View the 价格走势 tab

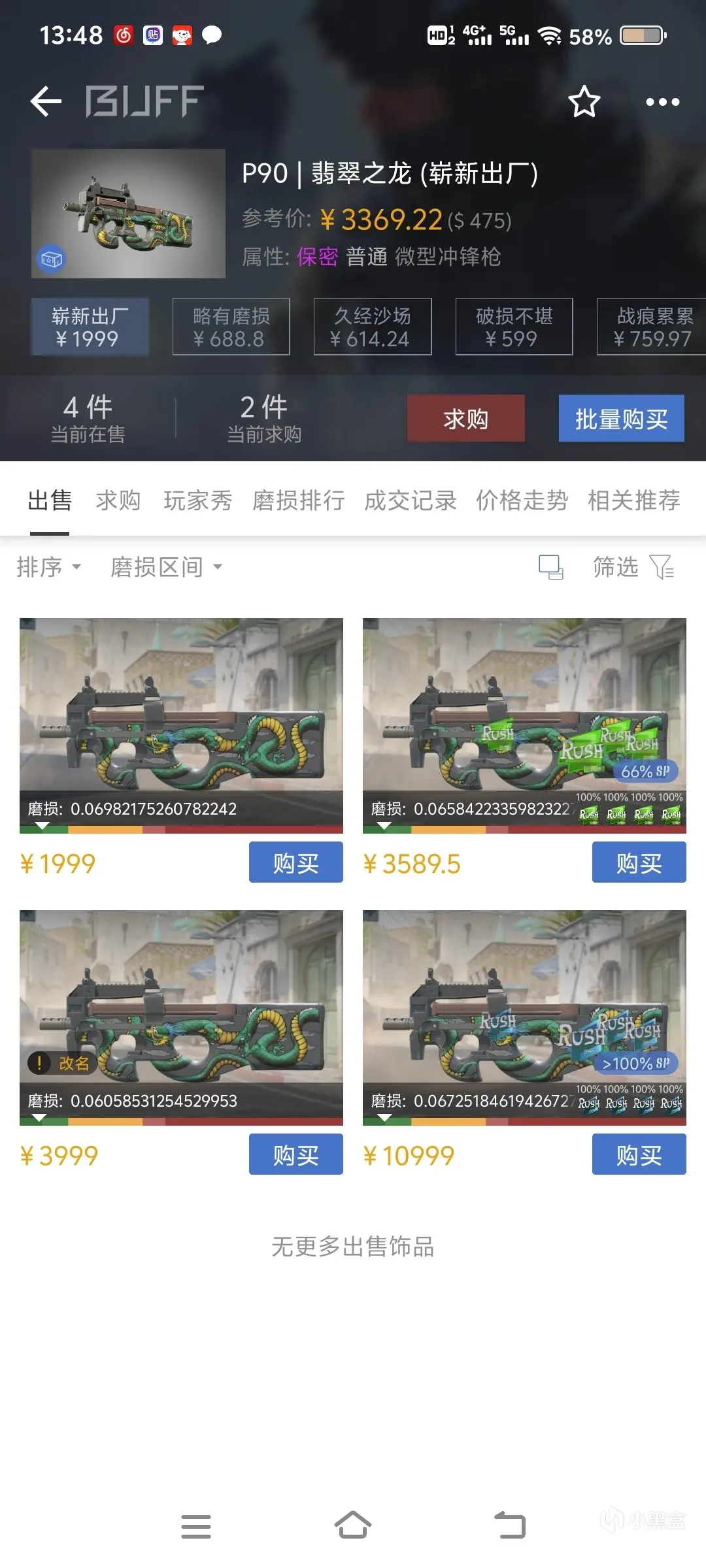[522, 500]
